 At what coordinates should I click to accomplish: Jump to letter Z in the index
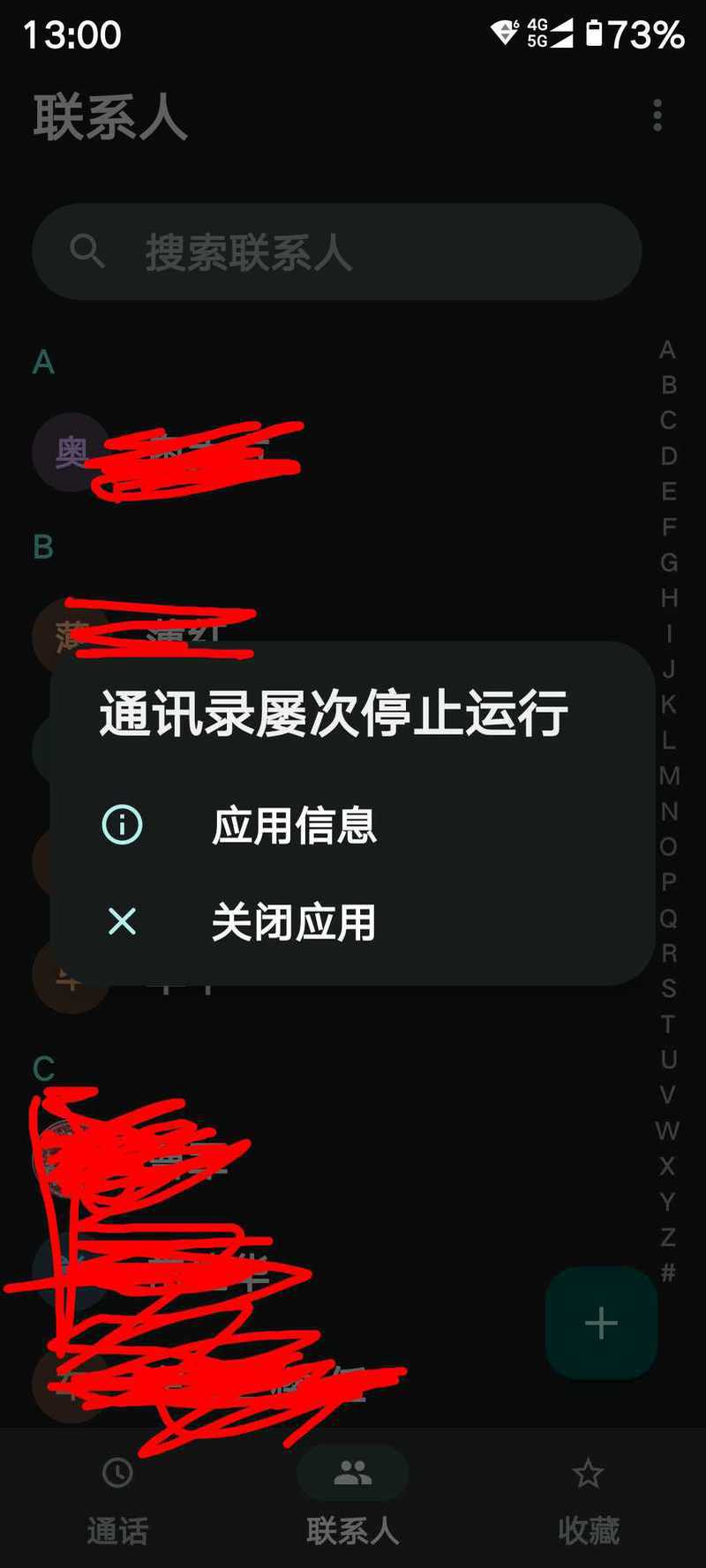point(668,1237)
